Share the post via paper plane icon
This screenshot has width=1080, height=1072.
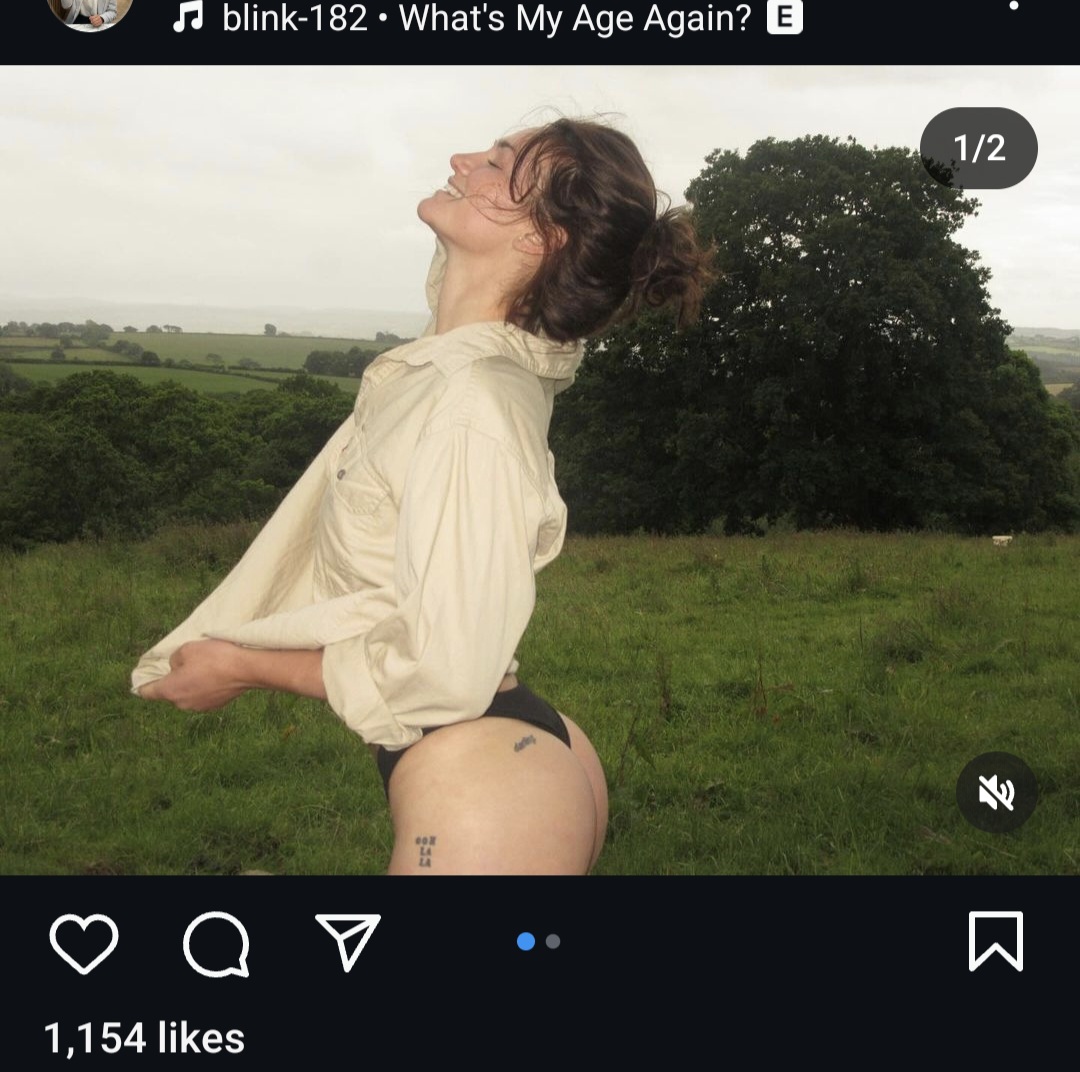348,941
